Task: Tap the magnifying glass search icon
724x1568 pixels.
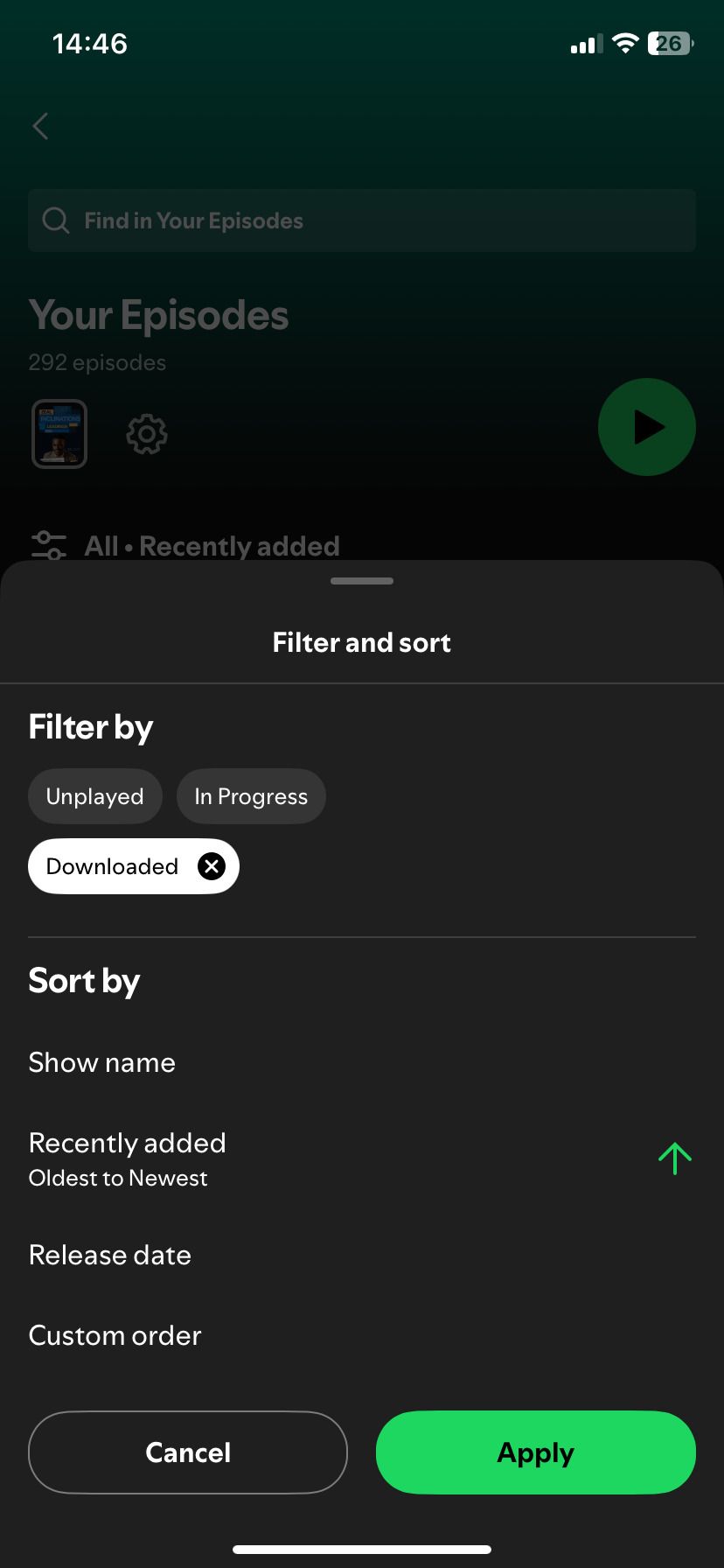Action: coord(55,220)
